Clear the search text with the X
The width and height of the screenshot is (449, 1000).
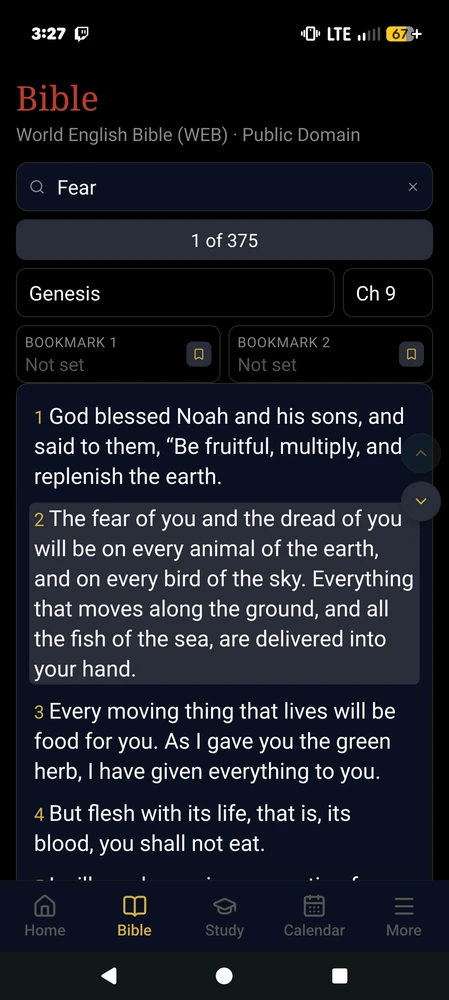point(413,187)
